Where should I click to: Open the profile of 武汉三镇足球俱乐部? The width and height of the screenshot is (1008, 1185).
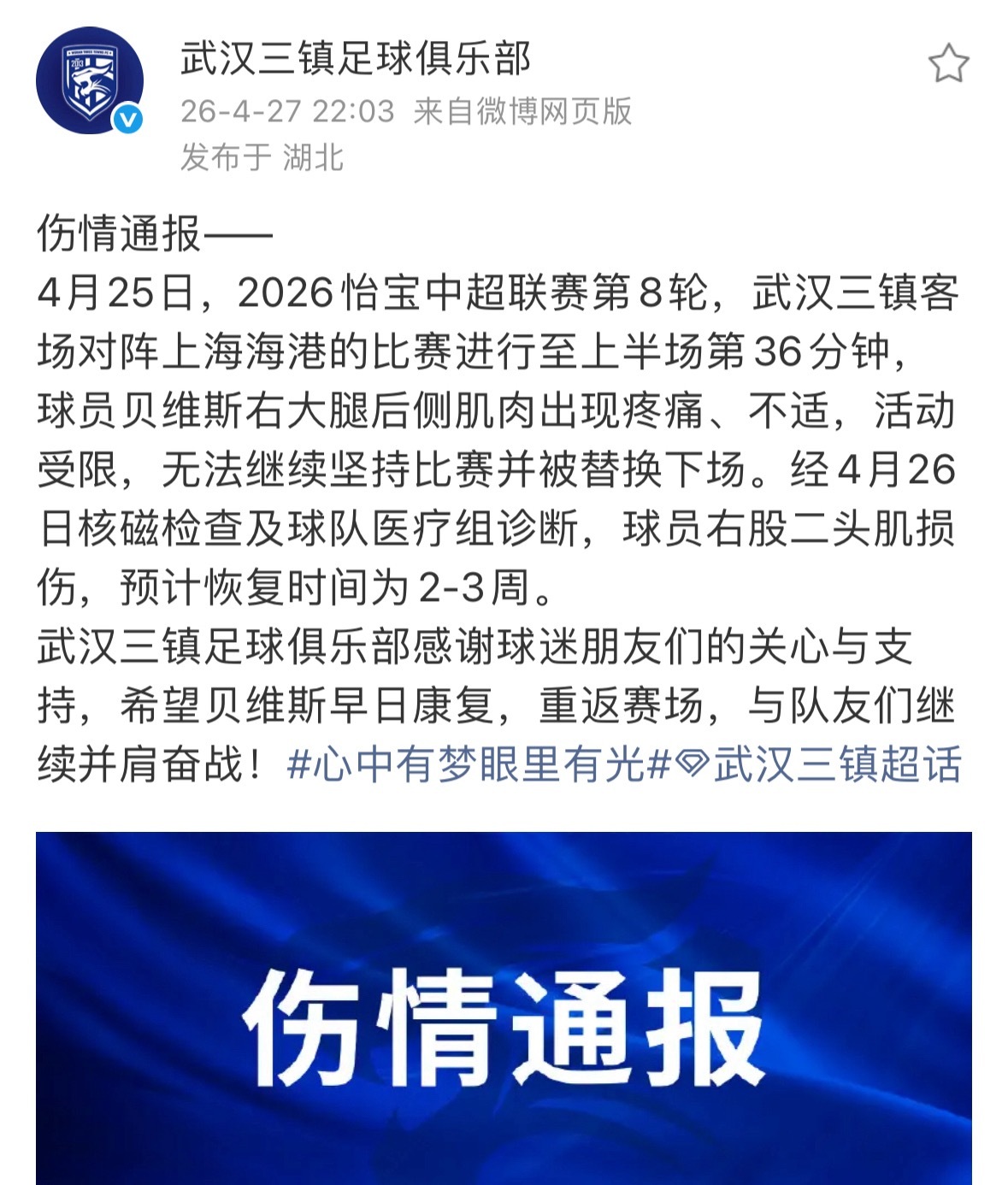[351, 56]
